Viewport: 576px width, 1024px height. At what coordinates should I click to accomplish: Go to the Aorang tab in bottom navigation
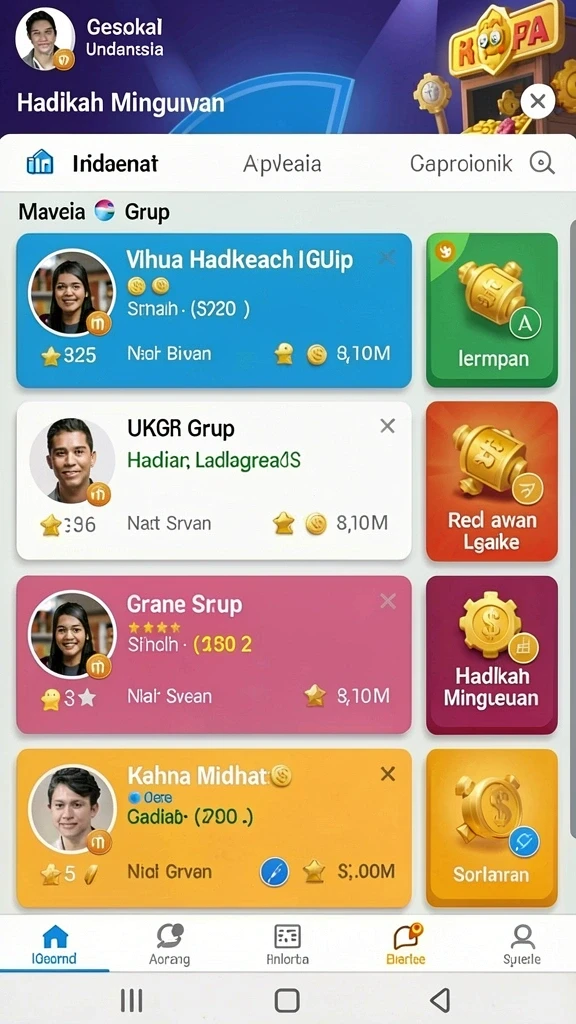point(169,945)
